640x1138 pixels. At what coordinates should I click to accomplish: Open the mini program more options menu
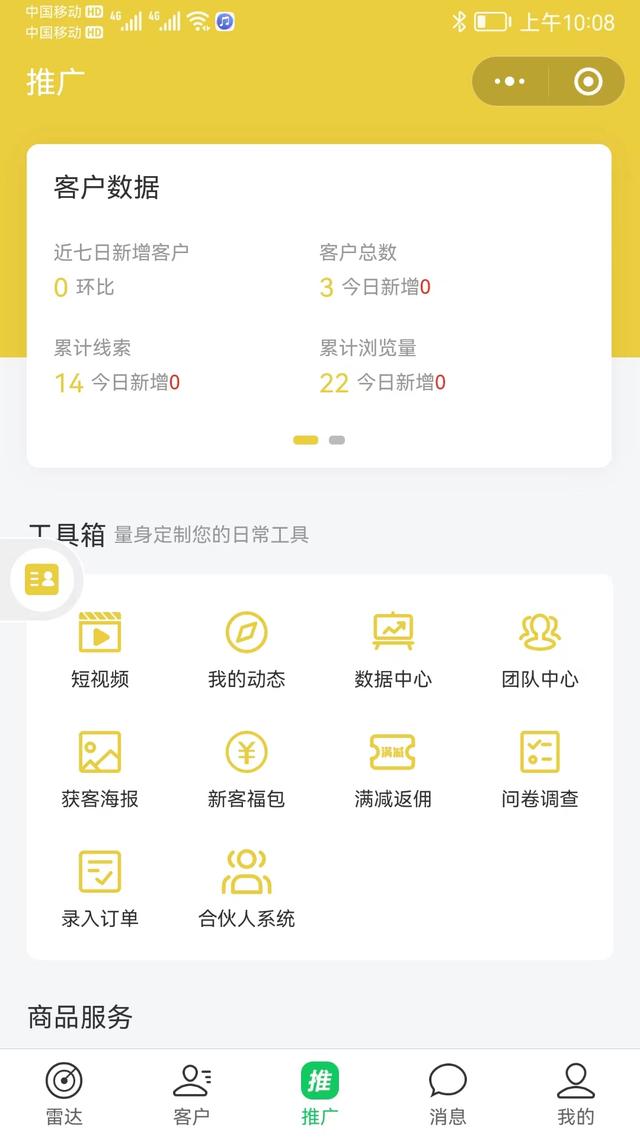point(510,81)
